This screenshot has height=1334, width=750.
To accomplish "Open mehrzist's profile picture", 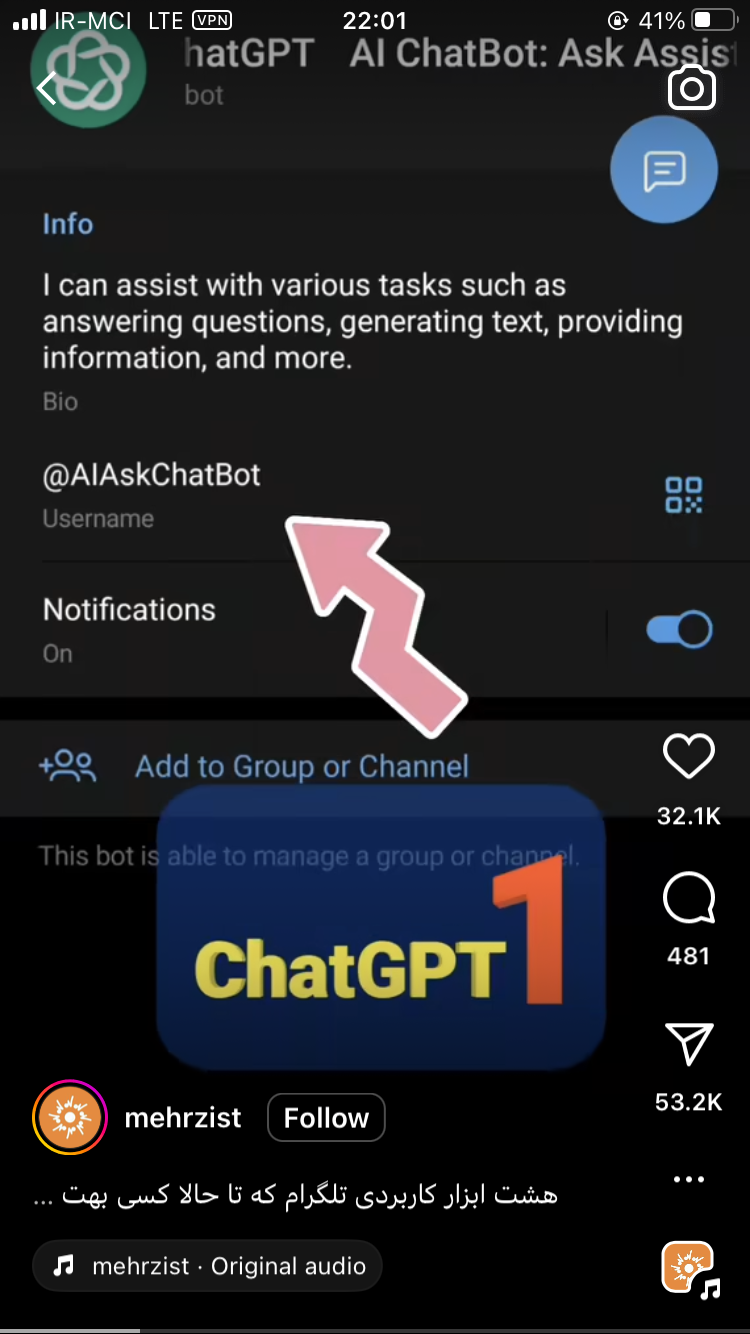I will click(x=70, y=1118).
